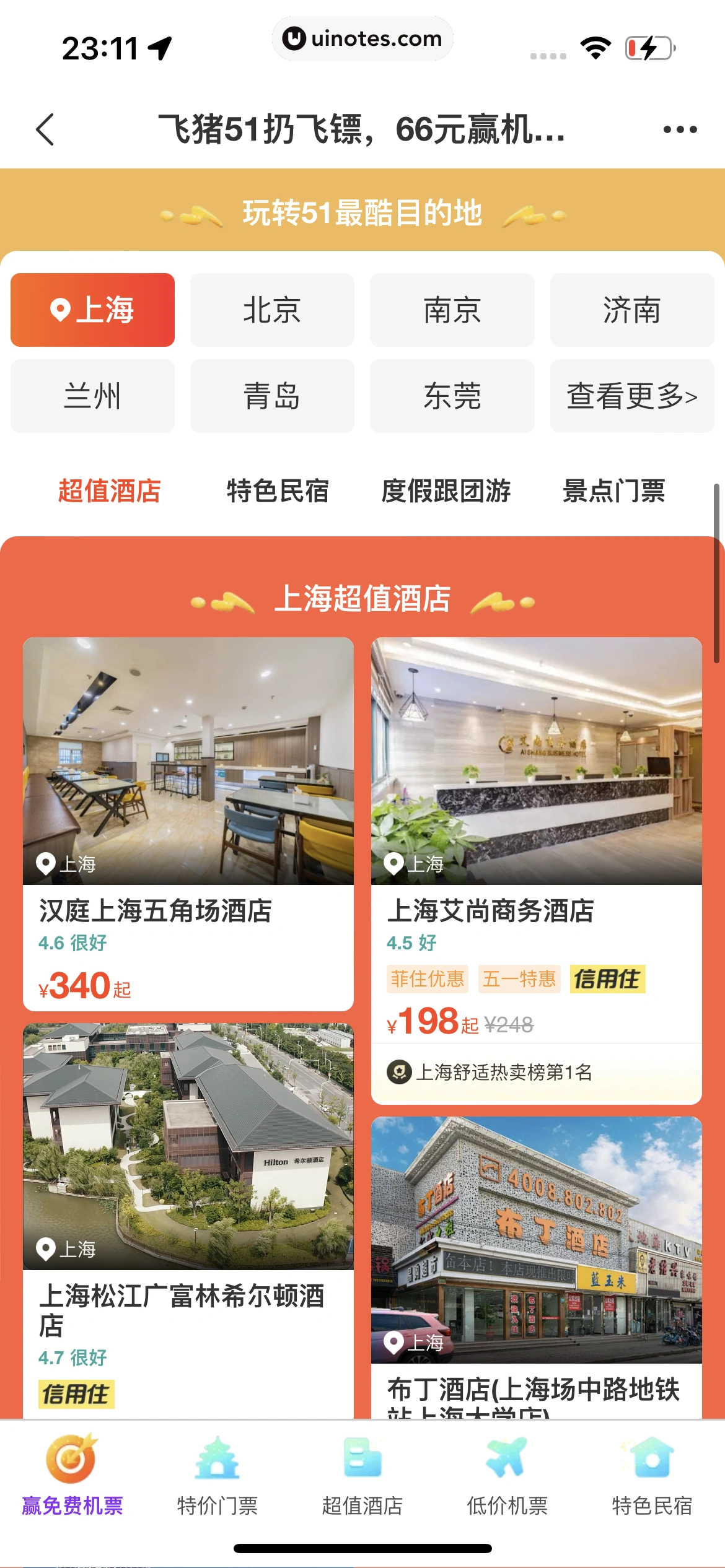
Task: Pick 济南 from the destination list
Action: click(631, 310)
